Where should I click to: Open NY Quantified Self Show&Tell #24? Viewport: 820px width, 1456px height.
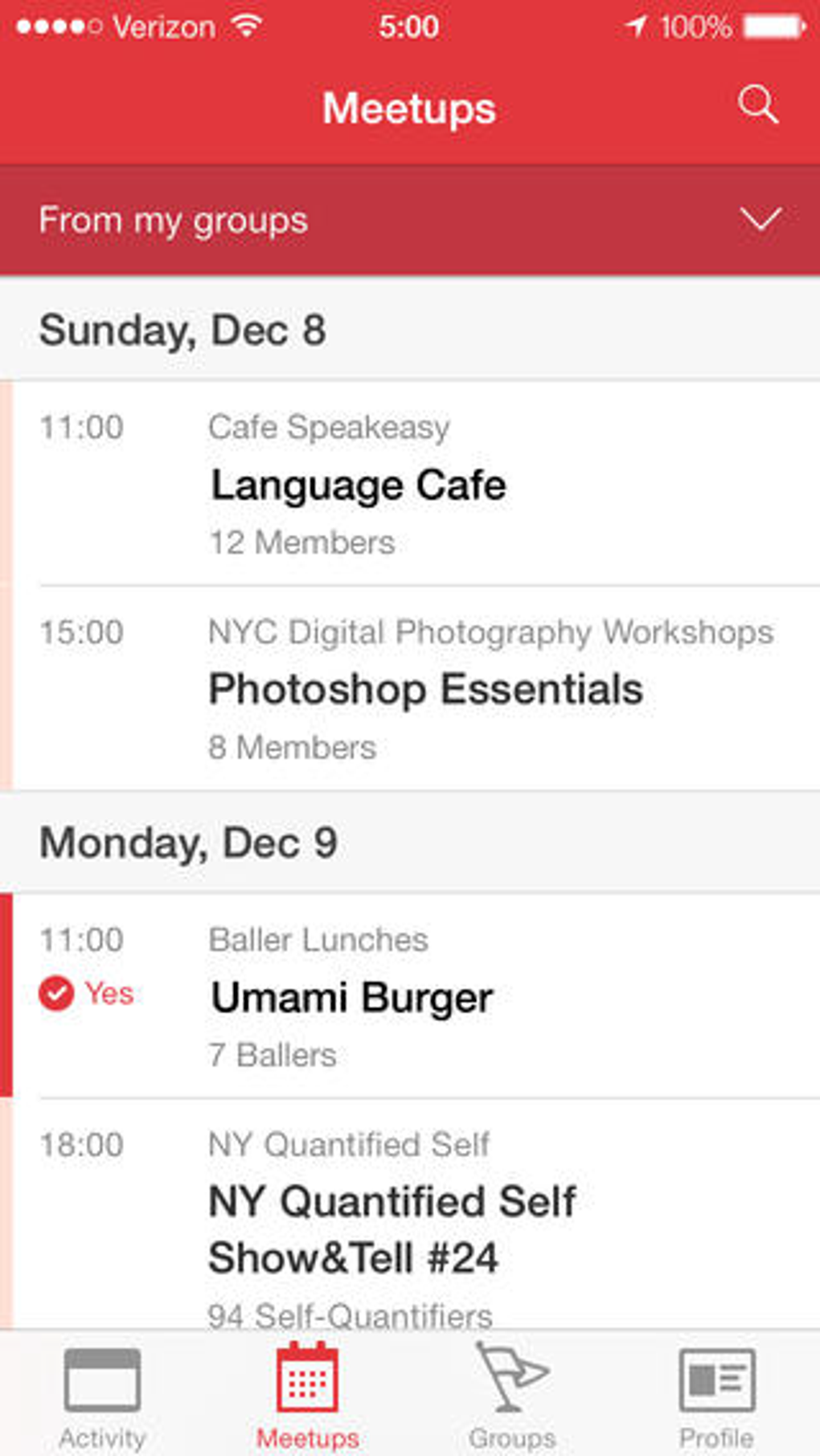410,1214
